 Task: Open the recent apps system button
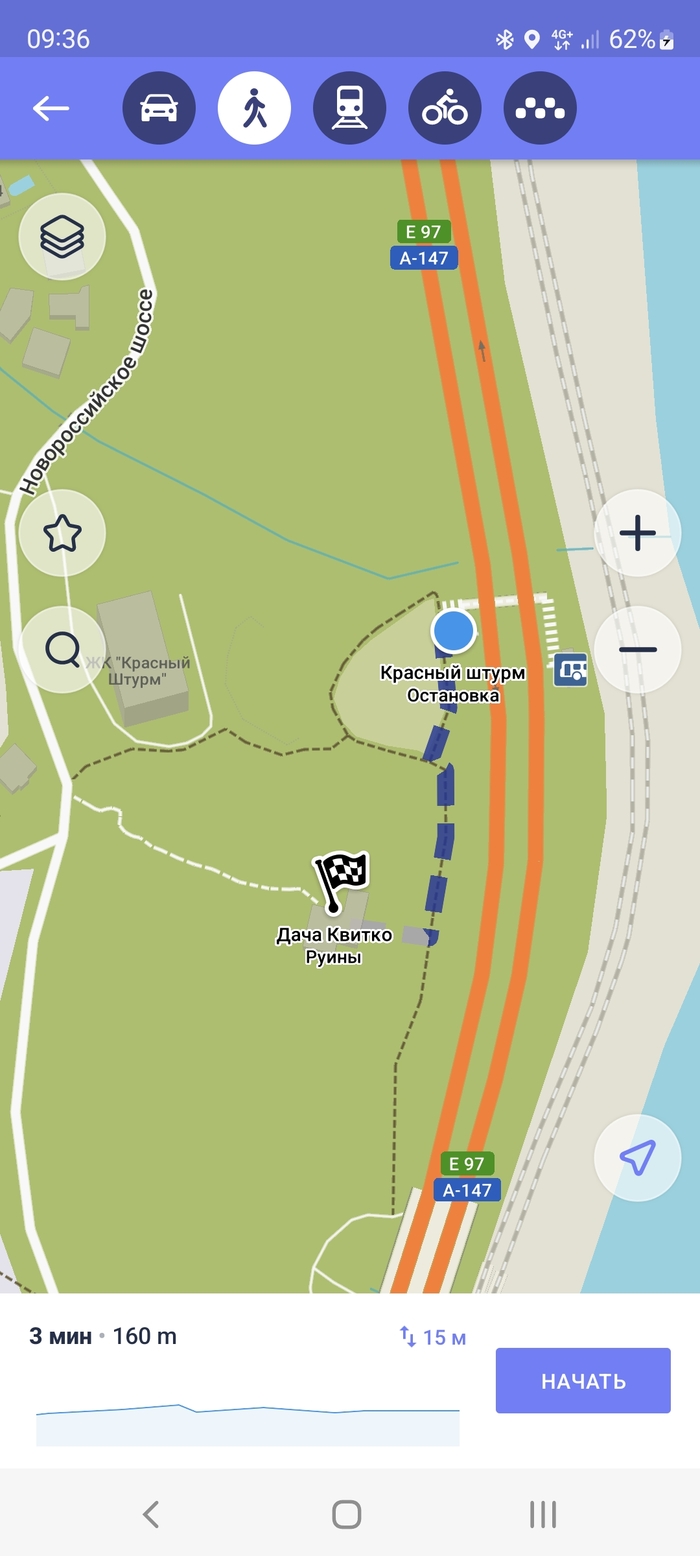click(x=542, y=1514)
